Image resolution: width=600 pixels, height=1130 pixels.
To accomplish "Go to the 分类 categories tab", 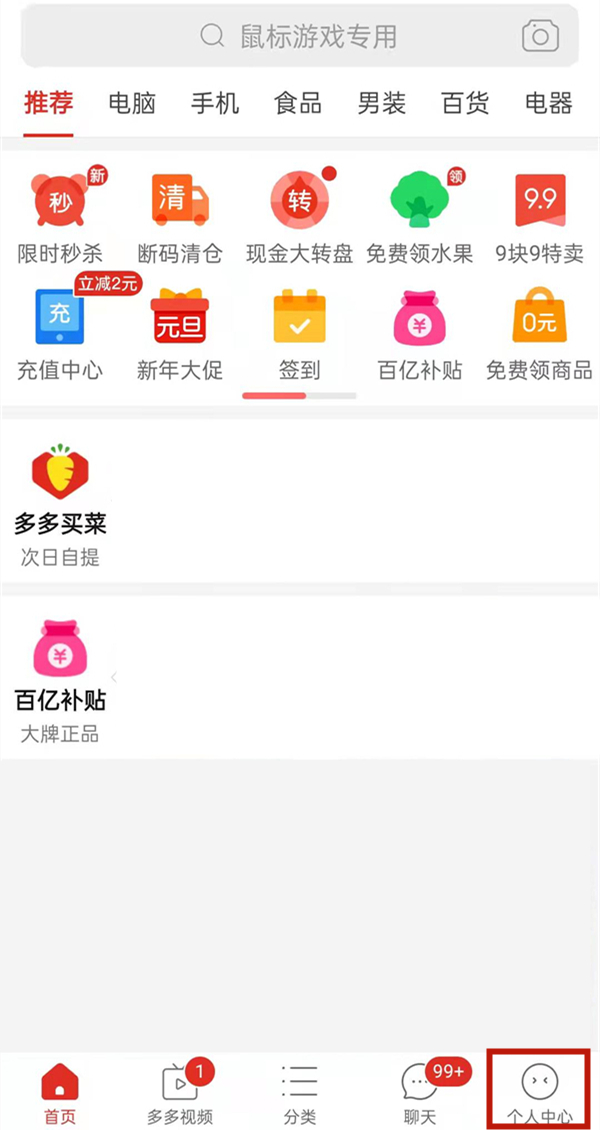I will (x=300, y=1092).
